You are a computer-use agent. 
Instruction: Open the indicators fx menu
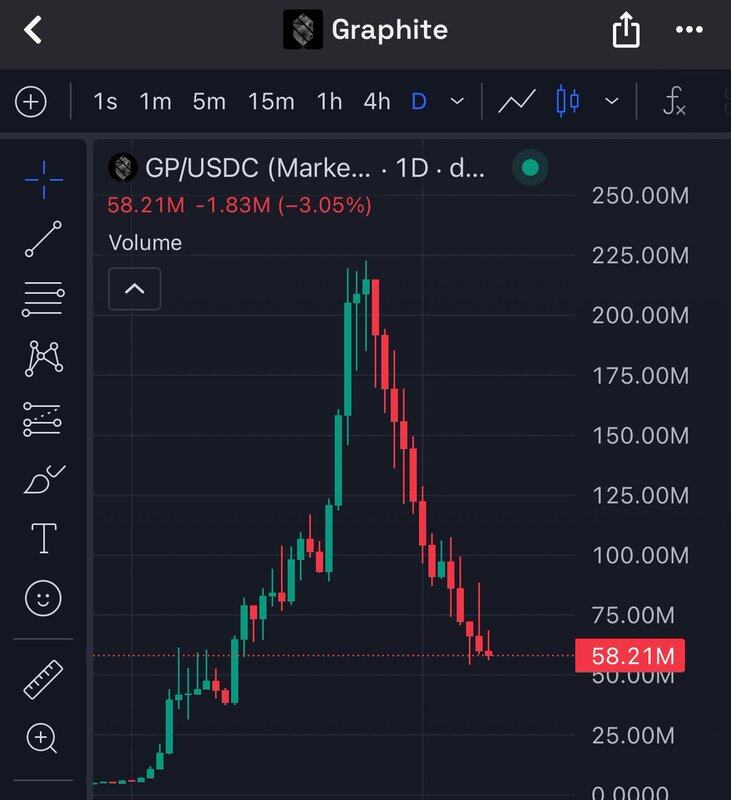click(x=675, y=102)
